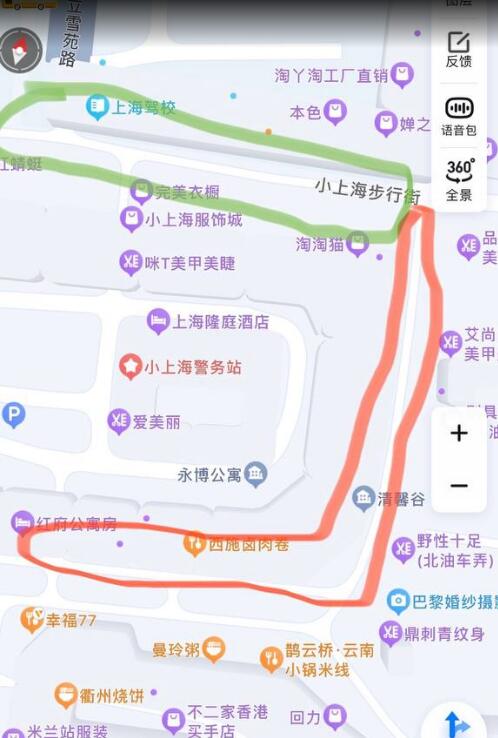
Task: Open the 反馈 feedback option
Action: click(x=458, y=49)
